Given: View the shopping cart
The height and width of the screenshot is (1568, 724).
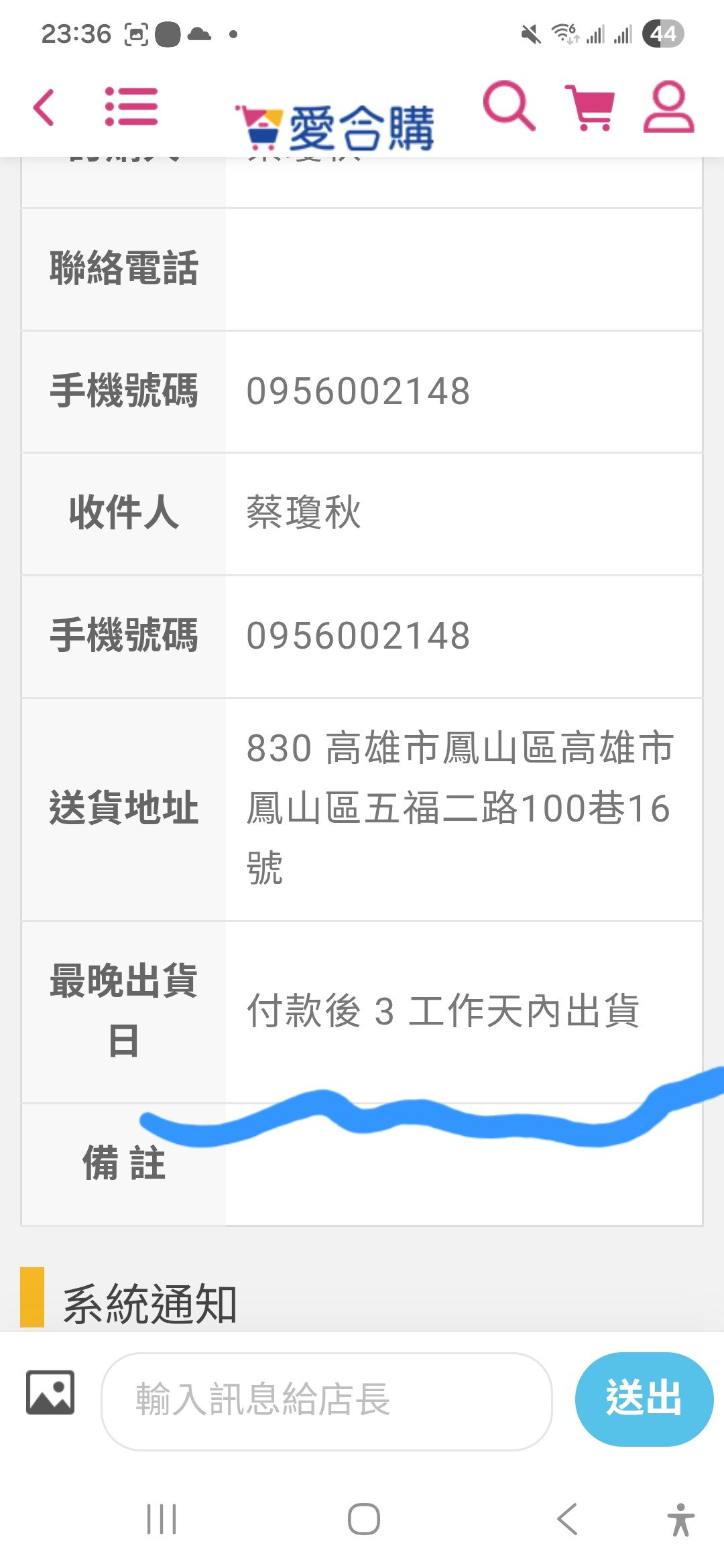Looking at the screenshot, I should coord(589,107).
